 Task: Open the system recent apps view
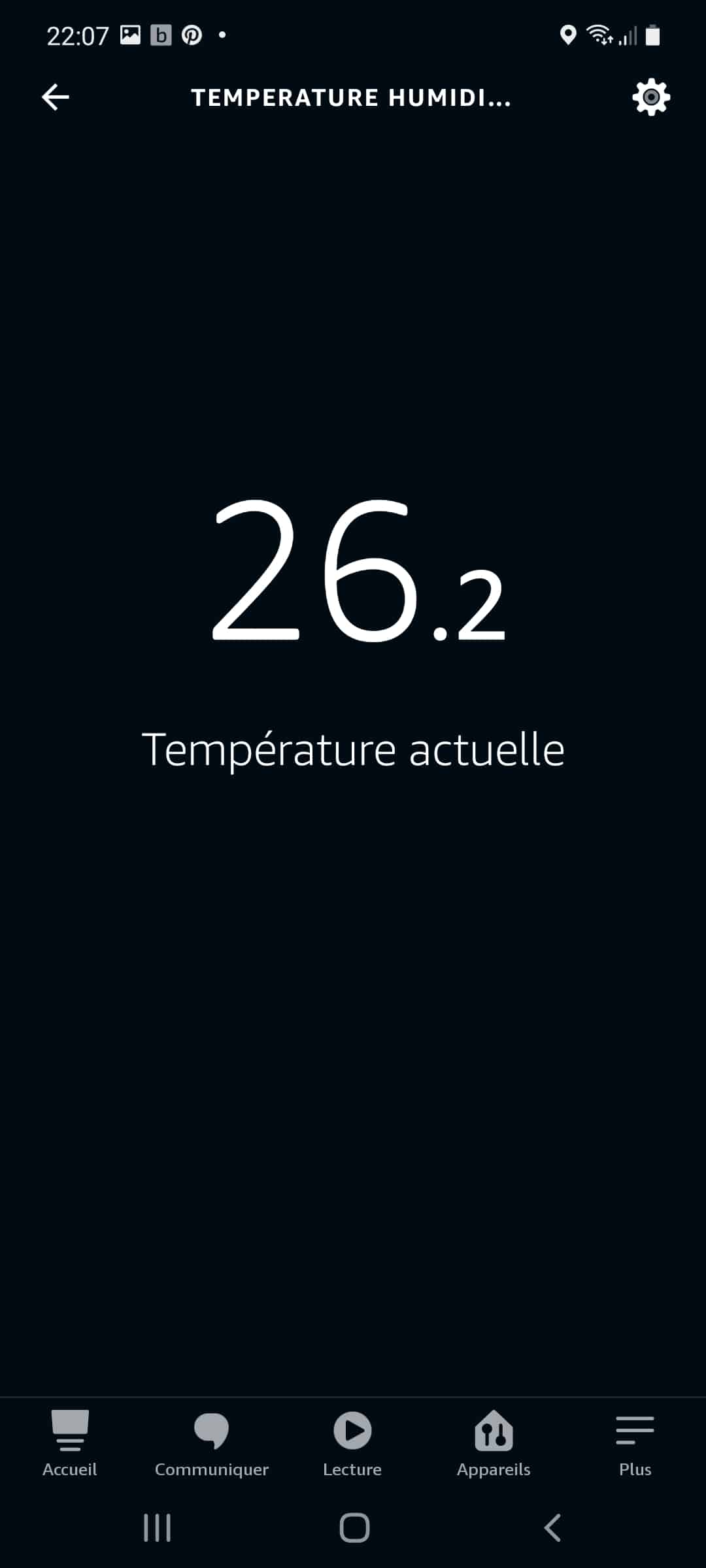point(157,1528)
